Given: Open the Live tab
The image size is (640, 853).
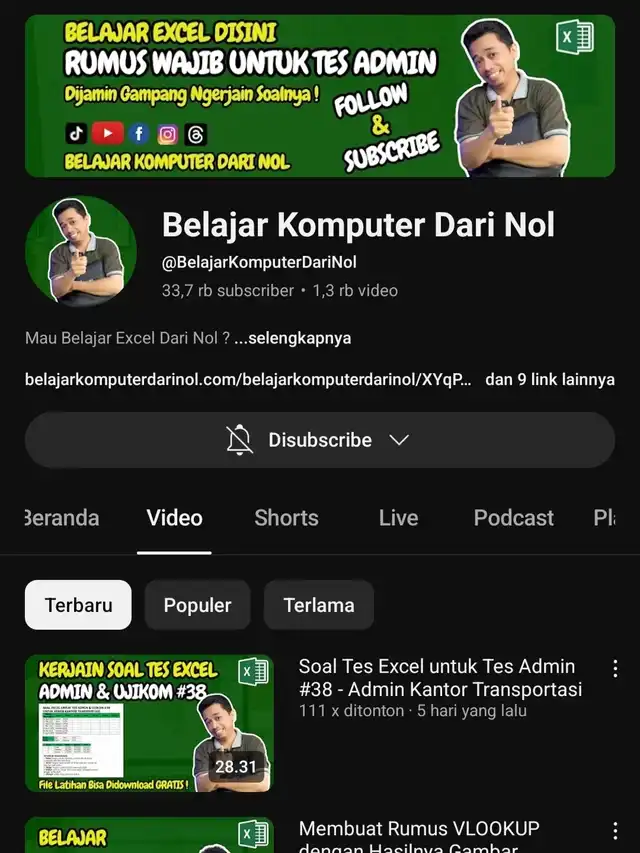Looking at the screenshot, I should [398, 518].
